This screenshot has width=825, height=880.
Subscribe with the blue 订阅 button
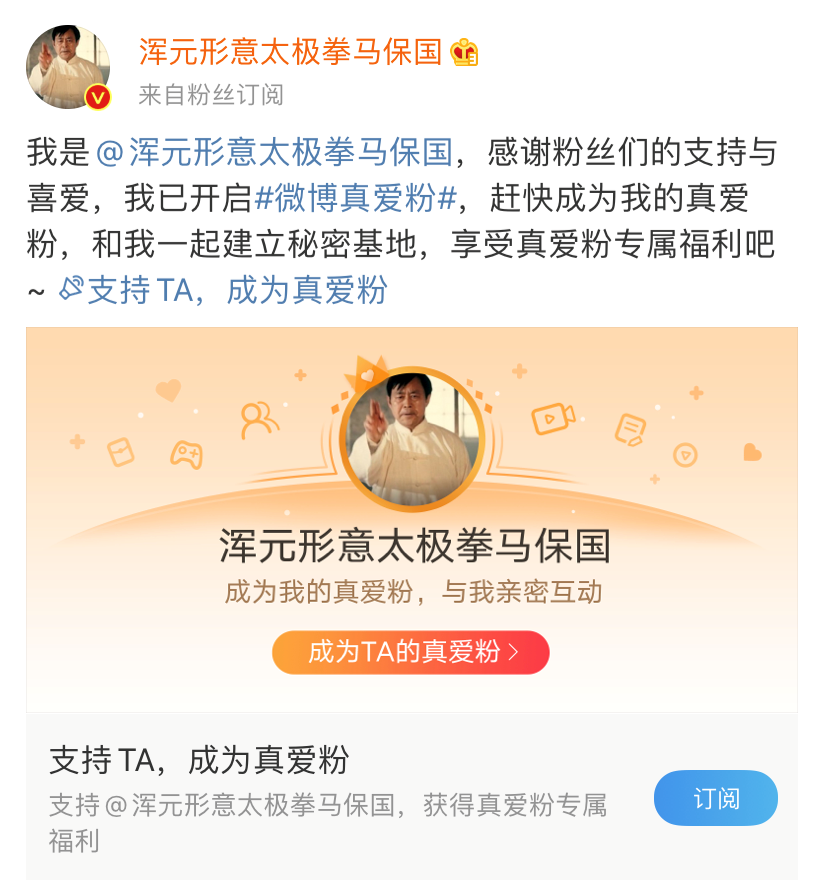pyautogui.click(x=715, y=798)
